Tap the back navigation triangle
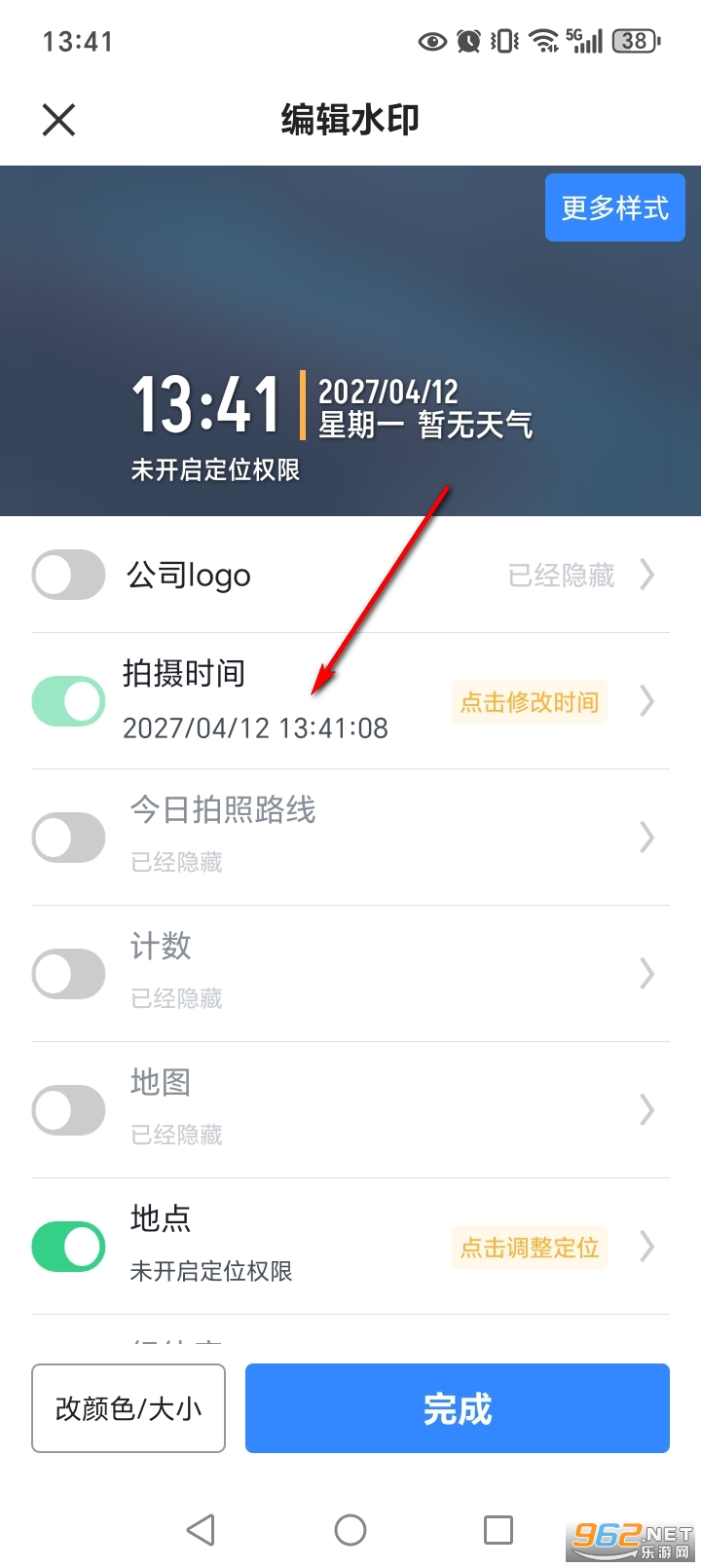 click(x=201, y=1529)
